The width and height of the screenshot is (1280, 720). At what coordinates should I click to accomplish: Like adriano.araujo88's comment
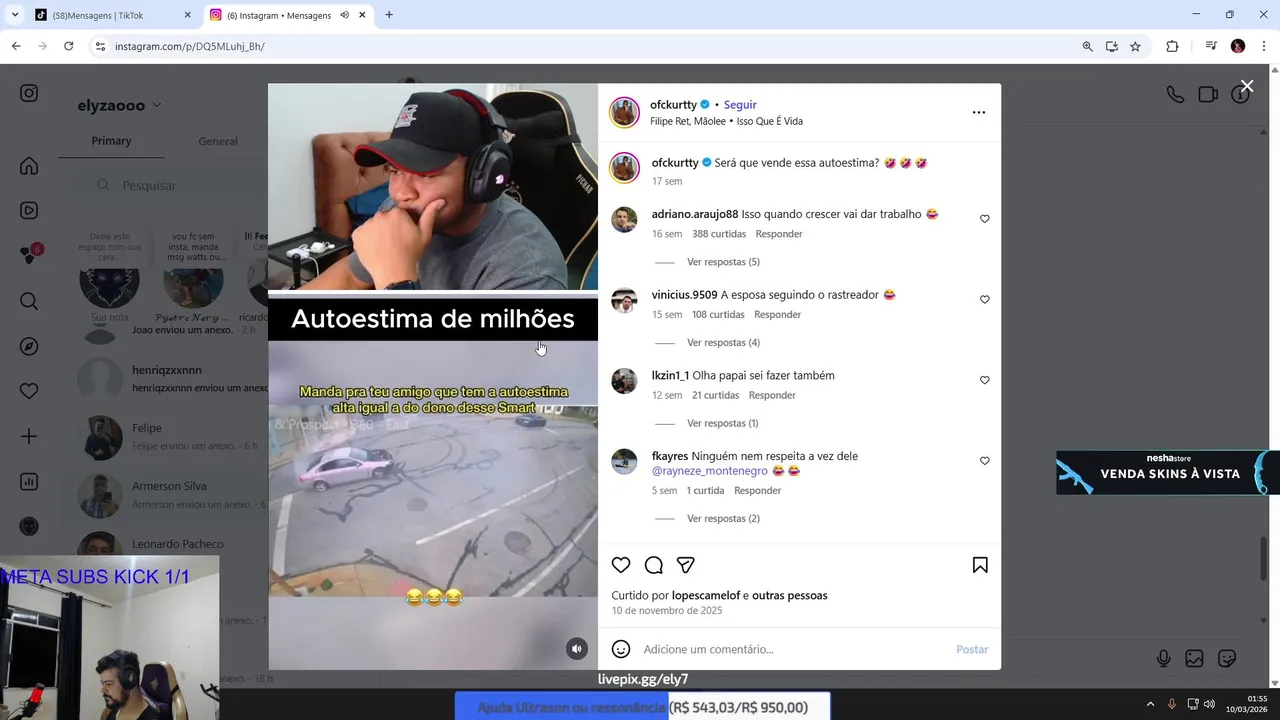pyautogui.click(x=984, y=219)
